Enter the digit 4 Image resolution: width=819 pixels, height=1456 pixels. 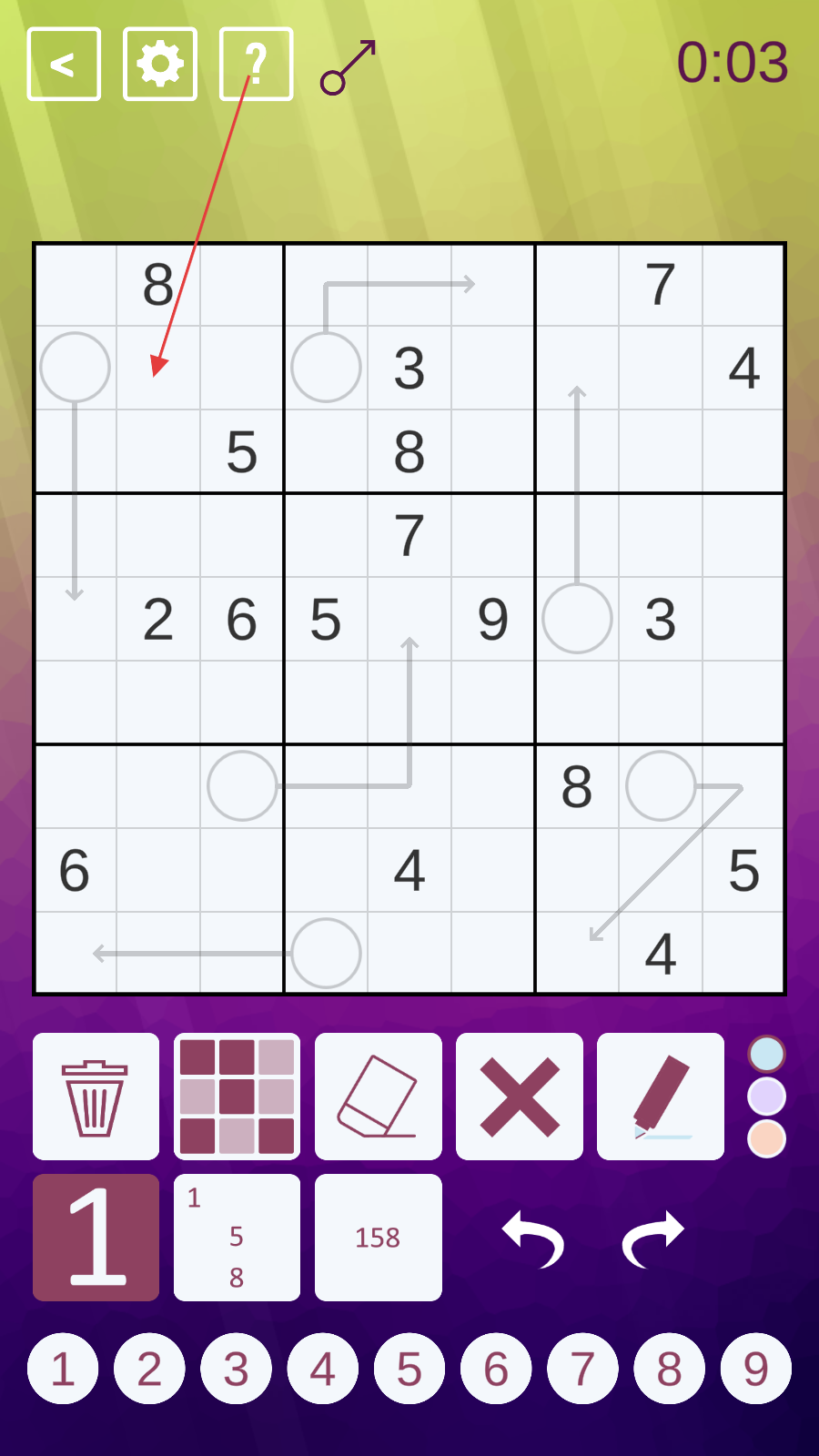322,1369
